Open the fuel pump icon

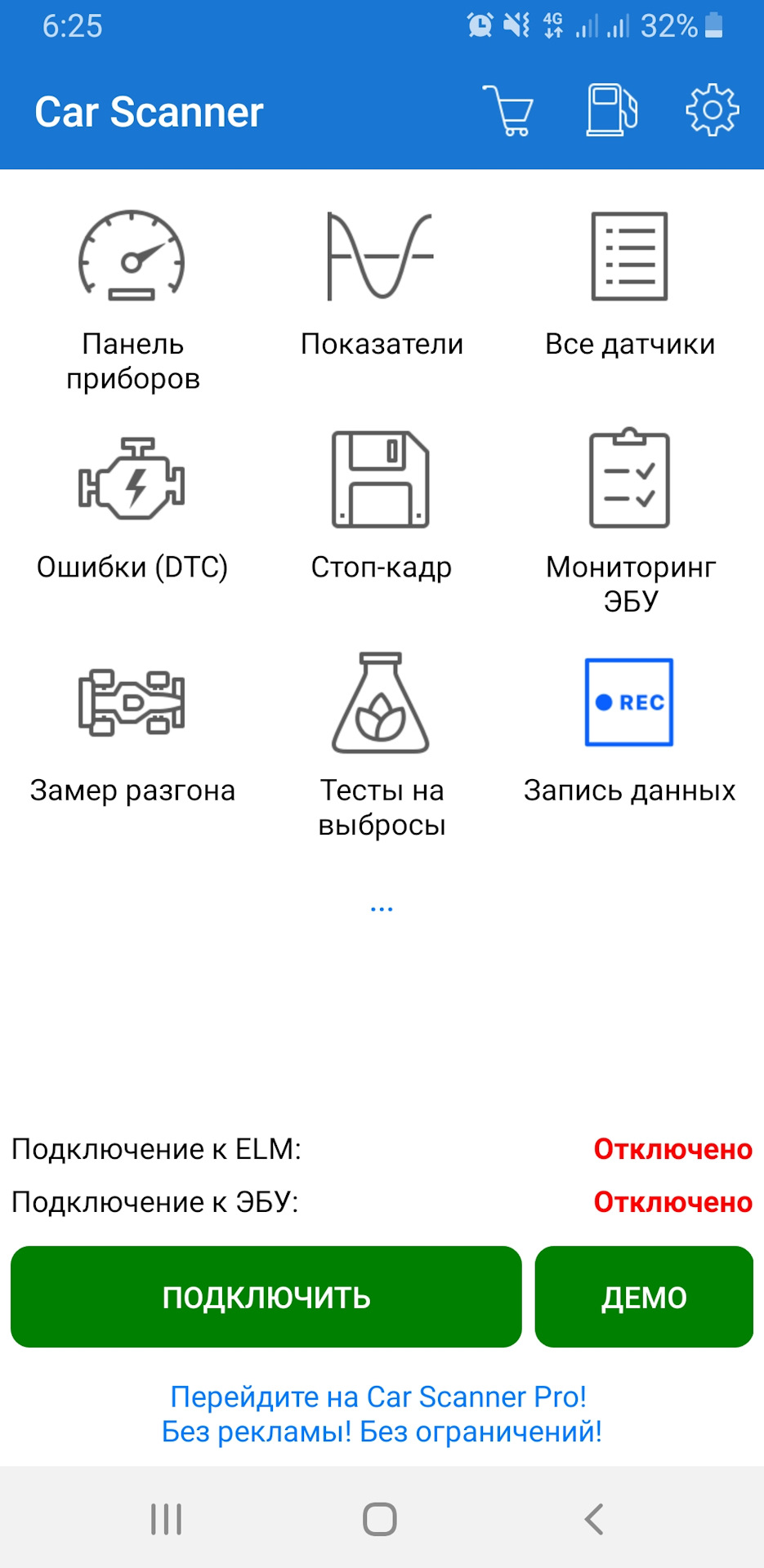point(611,110)
